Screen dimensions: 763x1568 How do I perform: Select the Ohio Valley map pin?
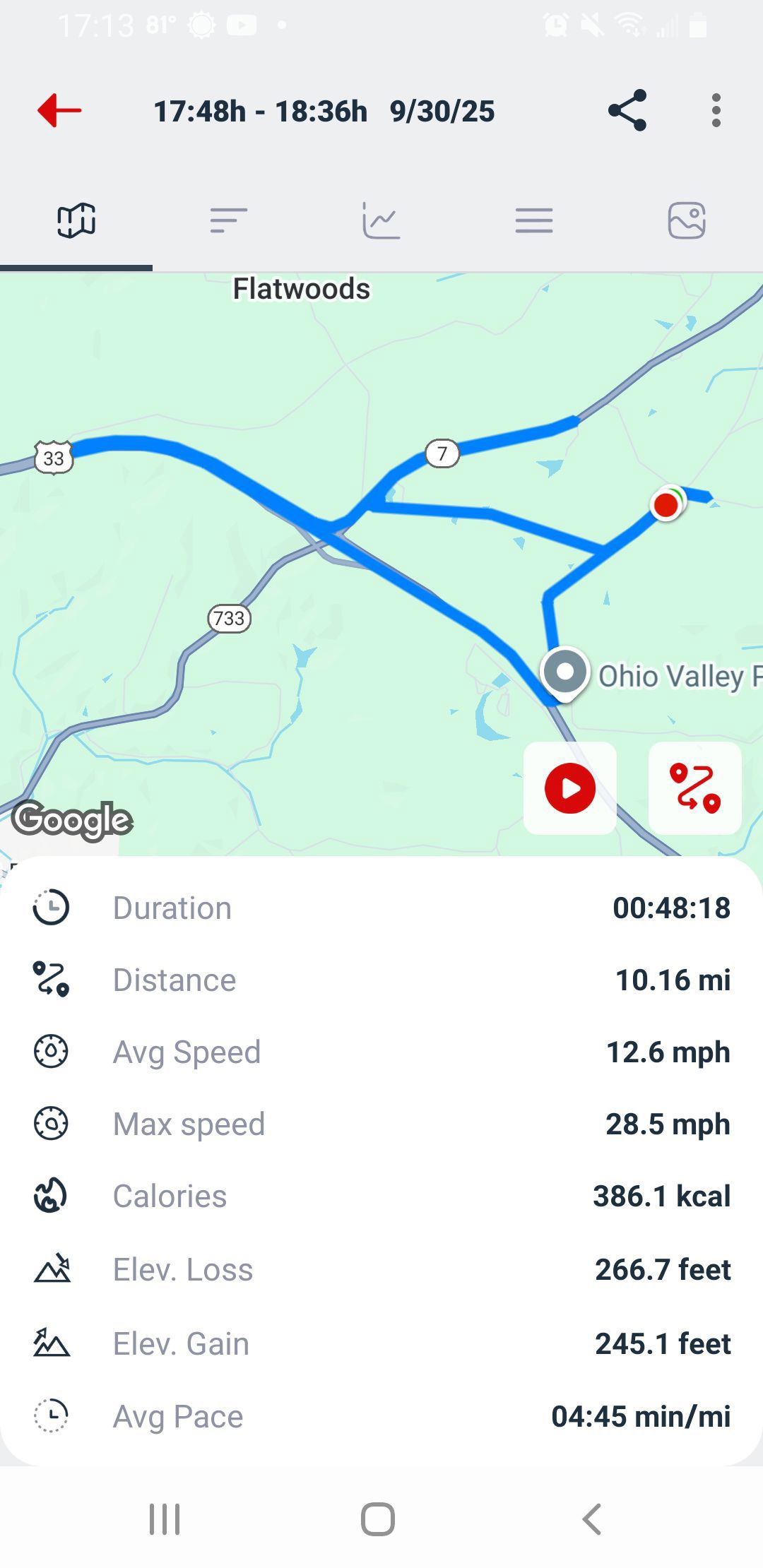tap(565, 672)
